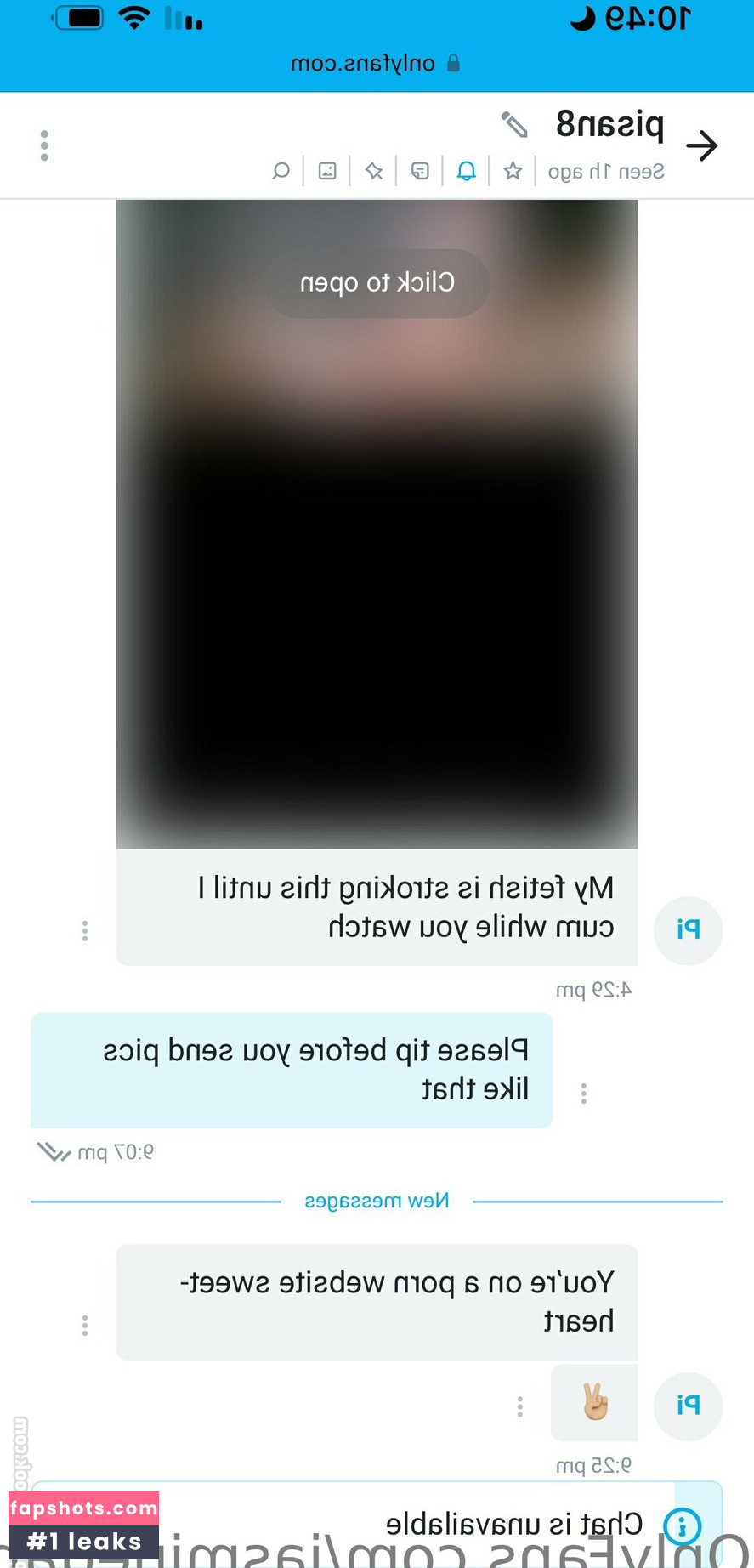Edit the display name with the pencil icon
This screenshot has width=754, height=1568.
tap(514, 125)
